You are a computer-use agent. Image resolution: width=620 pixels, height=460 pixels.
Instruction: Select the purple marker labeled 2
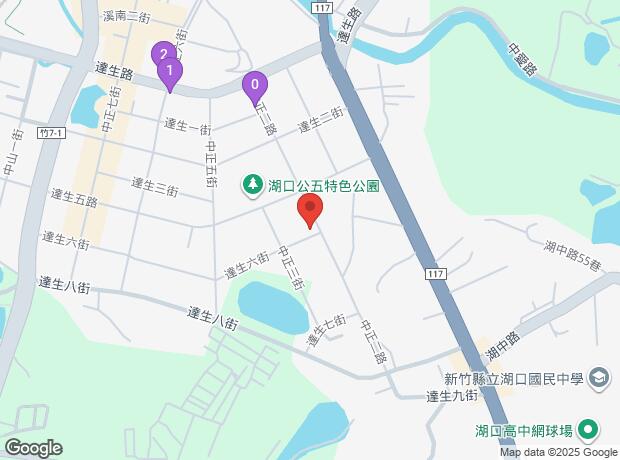[162, 53]
